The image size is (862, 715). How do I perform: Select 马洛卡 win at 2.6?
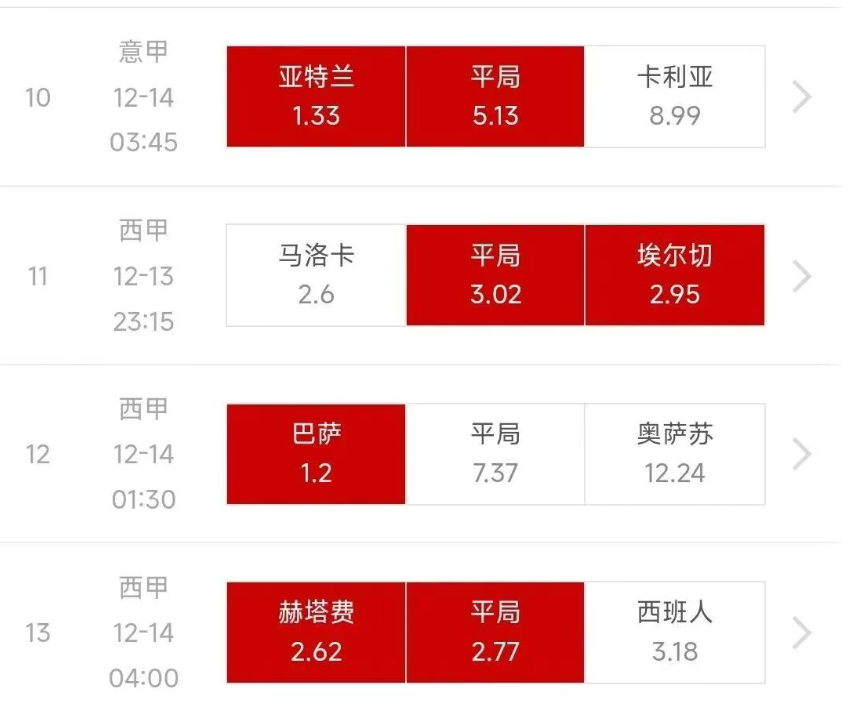tap(316, 275)
